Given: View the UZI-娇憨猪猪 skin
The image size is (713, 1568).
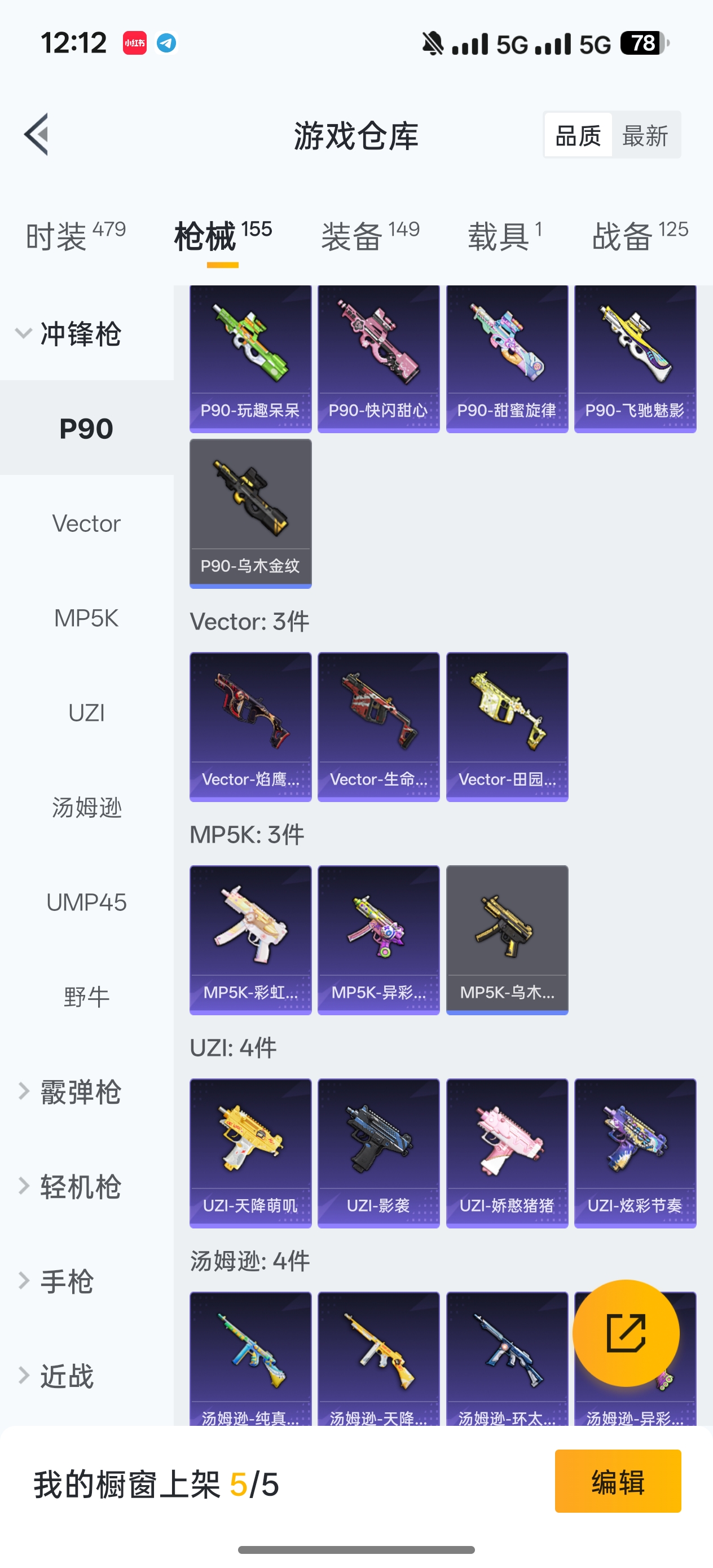Looking at the screenshot, I should click(x=507, y=1152).
